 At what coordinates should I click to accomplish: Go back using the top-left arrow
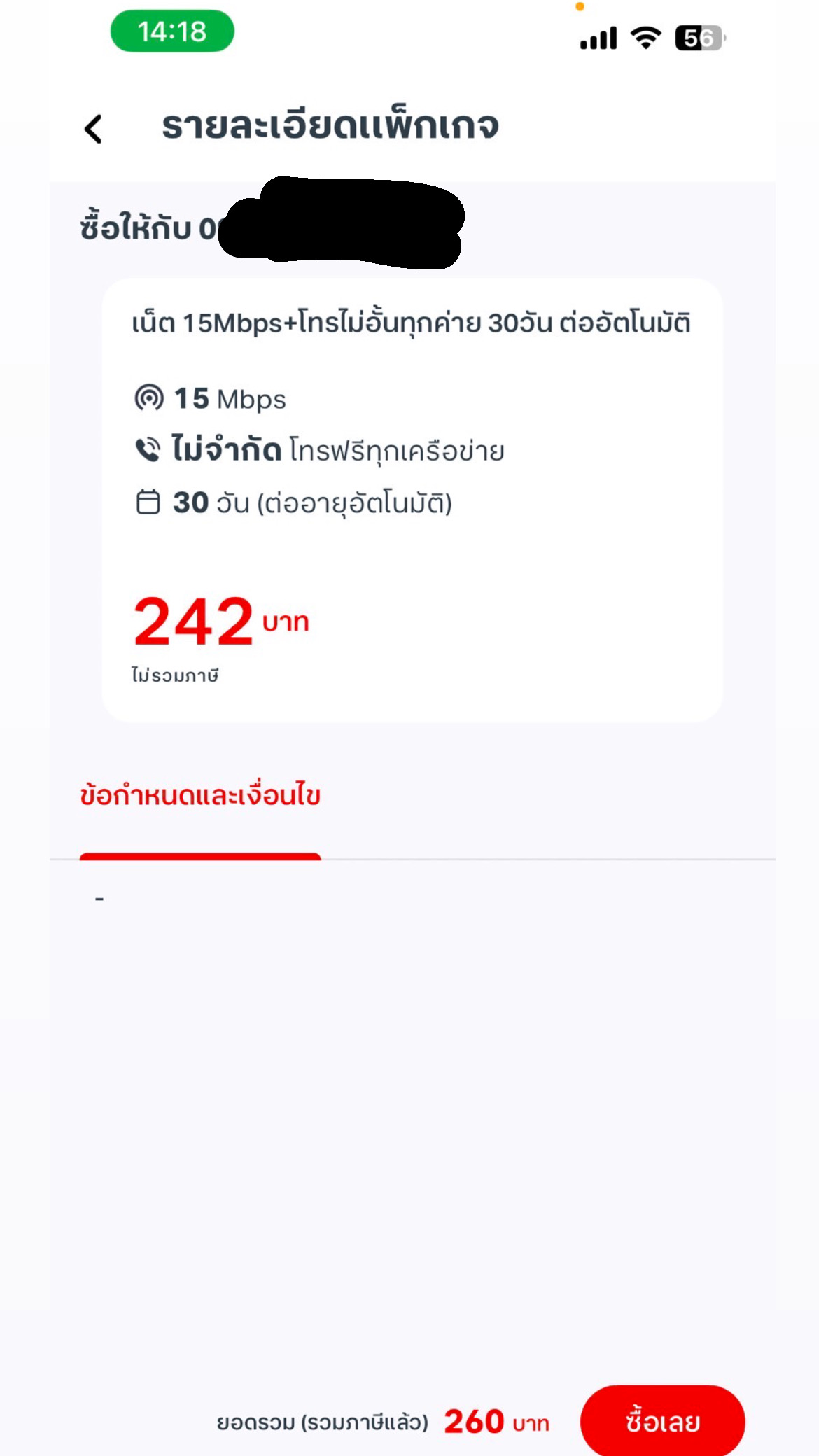click(93, 129)
